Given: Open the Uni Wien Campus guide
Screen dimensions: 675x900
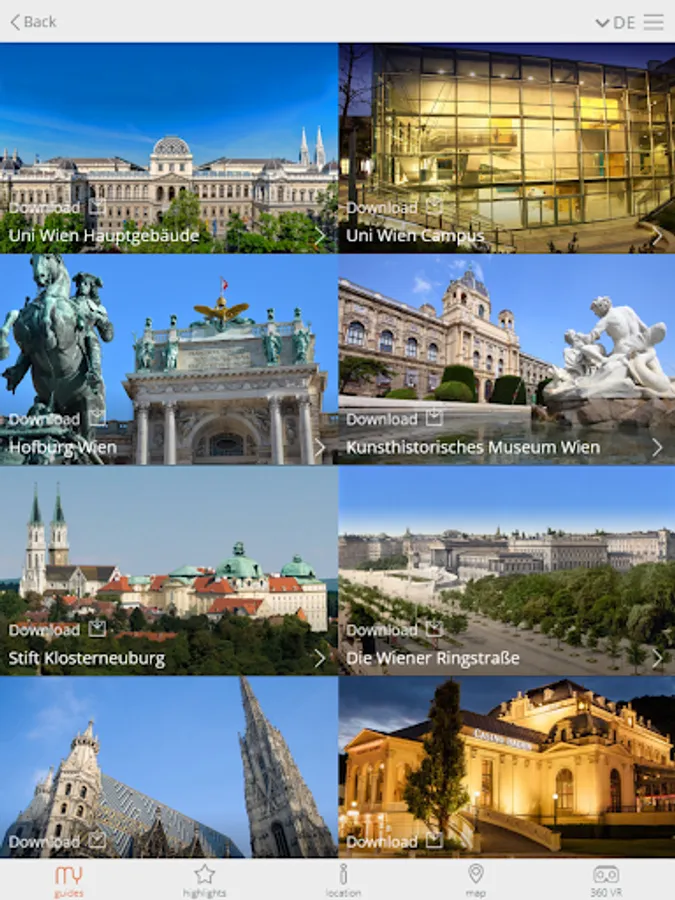Looking at the screenshot, I should point(415,235).
